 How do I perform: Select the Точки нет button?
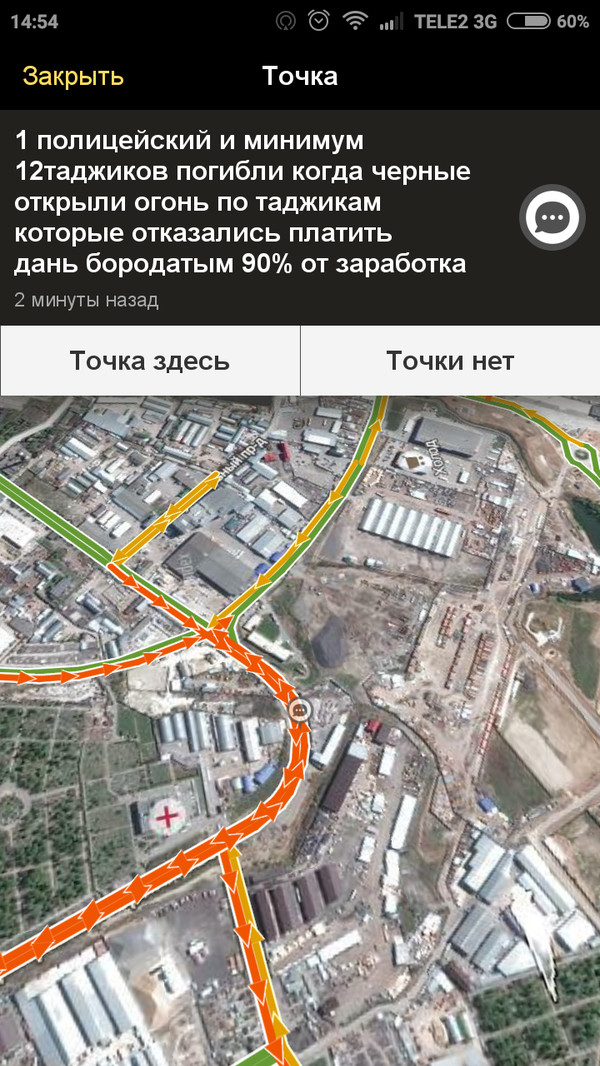point(450,361)
